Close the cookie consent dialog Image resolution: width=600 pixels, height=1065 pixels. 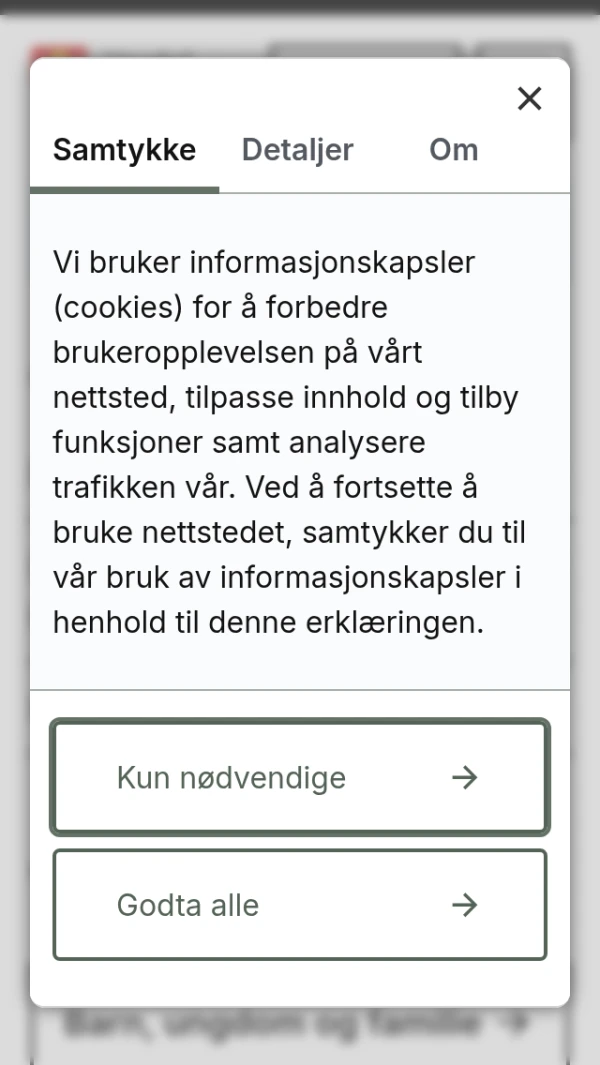(529, 98)
